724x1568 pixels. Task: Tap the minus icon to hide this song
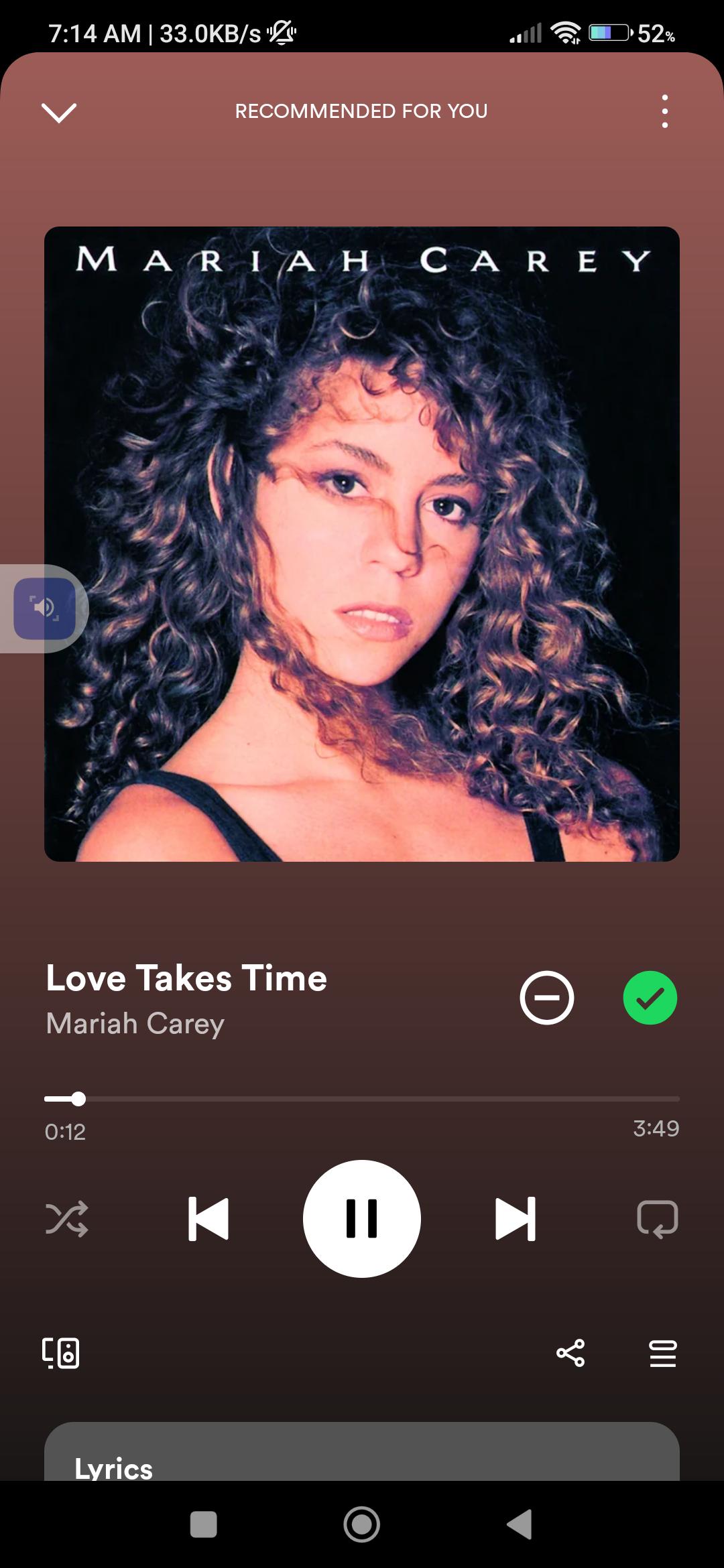point(546,998)
